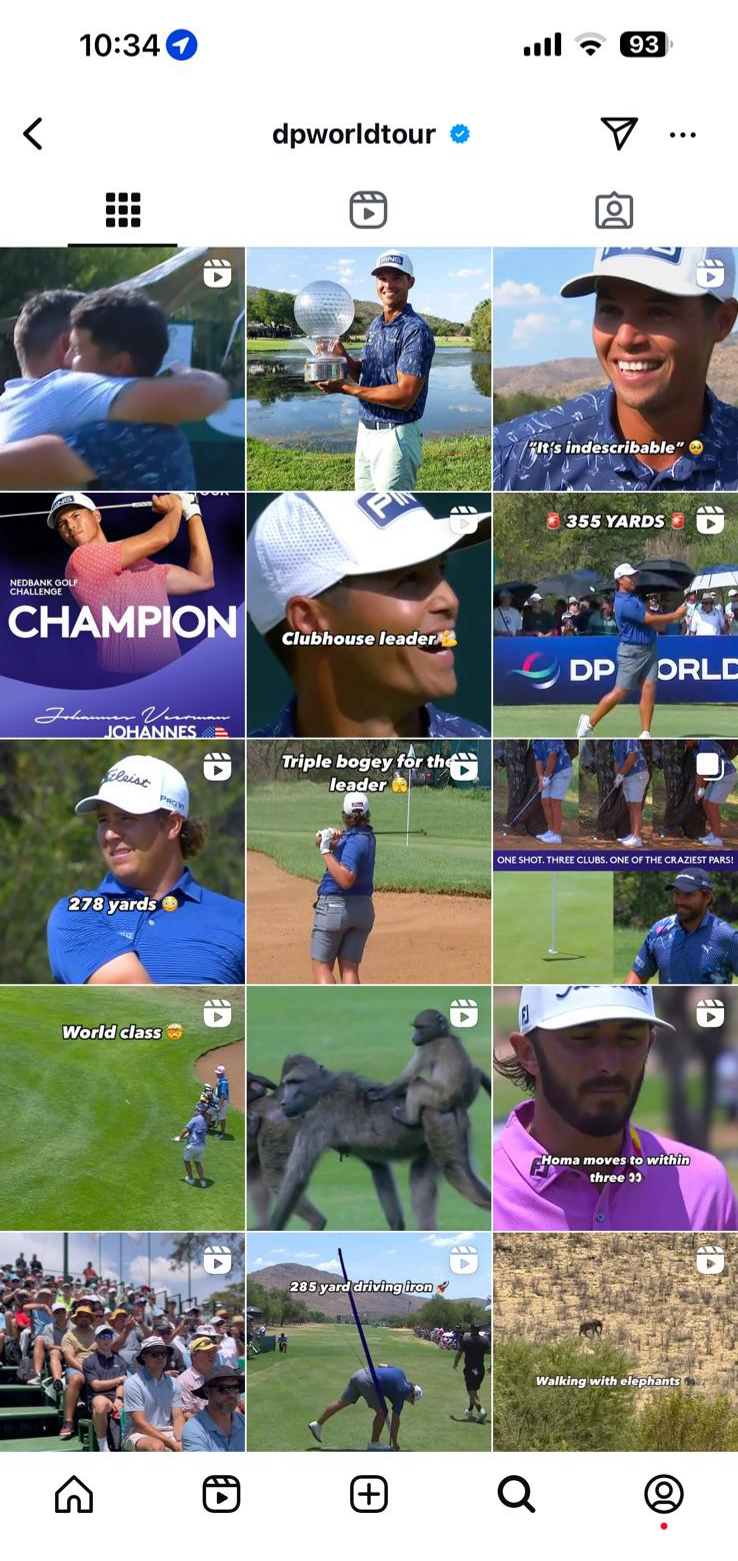The height and width of the screenshot is (1561, 738).
Task: Open the "It's indescribable" reel
Action: [615, 369]
